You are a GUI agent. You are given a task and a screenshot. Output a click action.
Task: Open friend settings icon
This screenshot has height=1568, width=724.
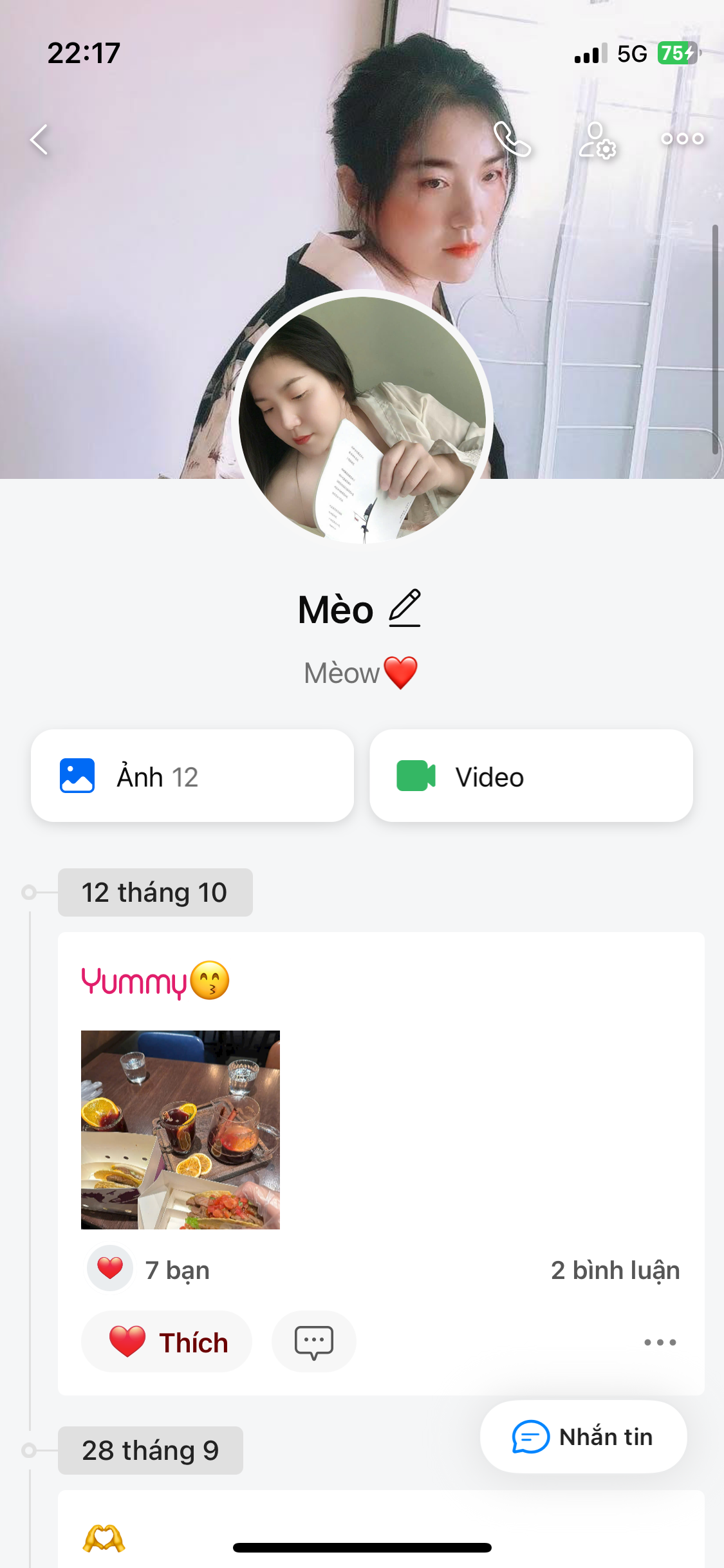(597, 140)
